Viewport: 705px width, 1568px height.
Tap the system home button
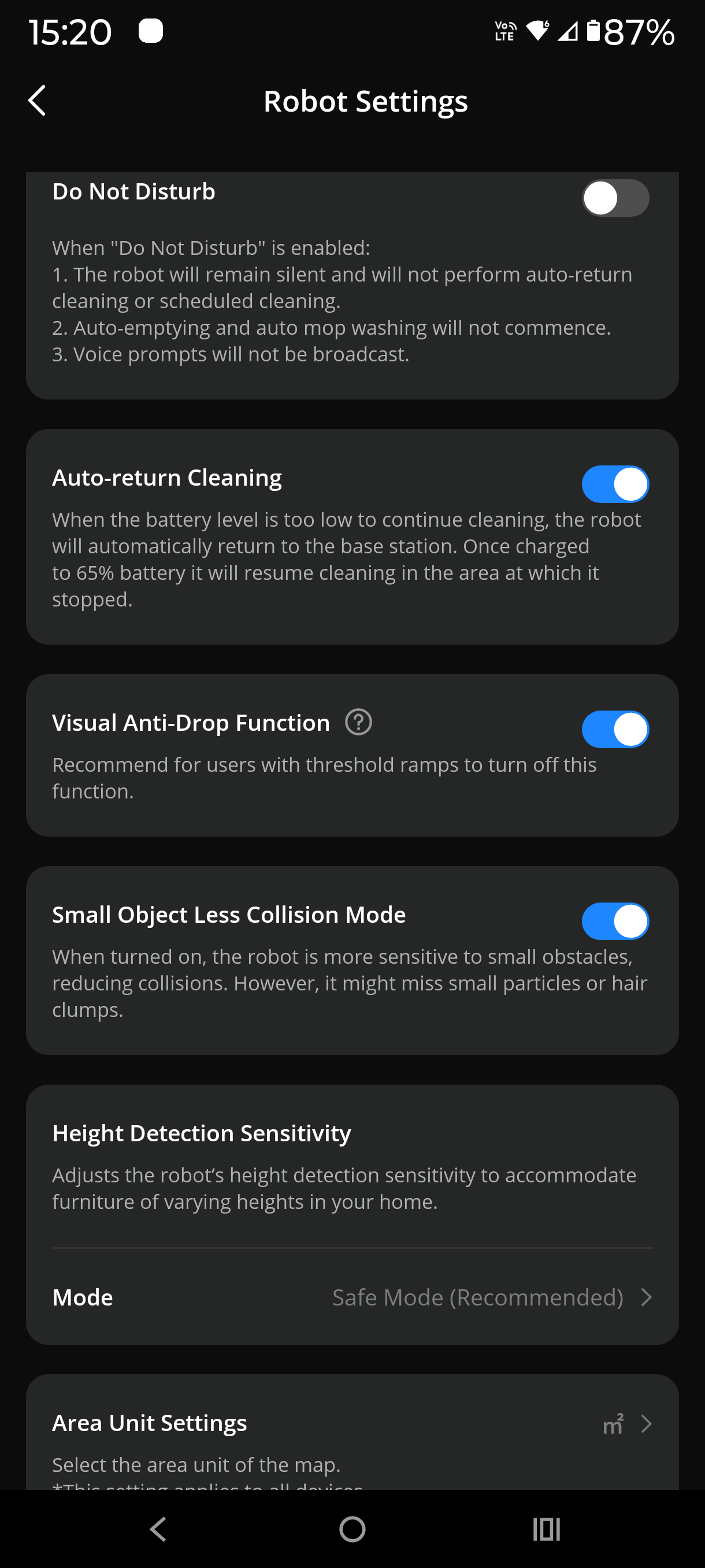(x=352, y=1529)
